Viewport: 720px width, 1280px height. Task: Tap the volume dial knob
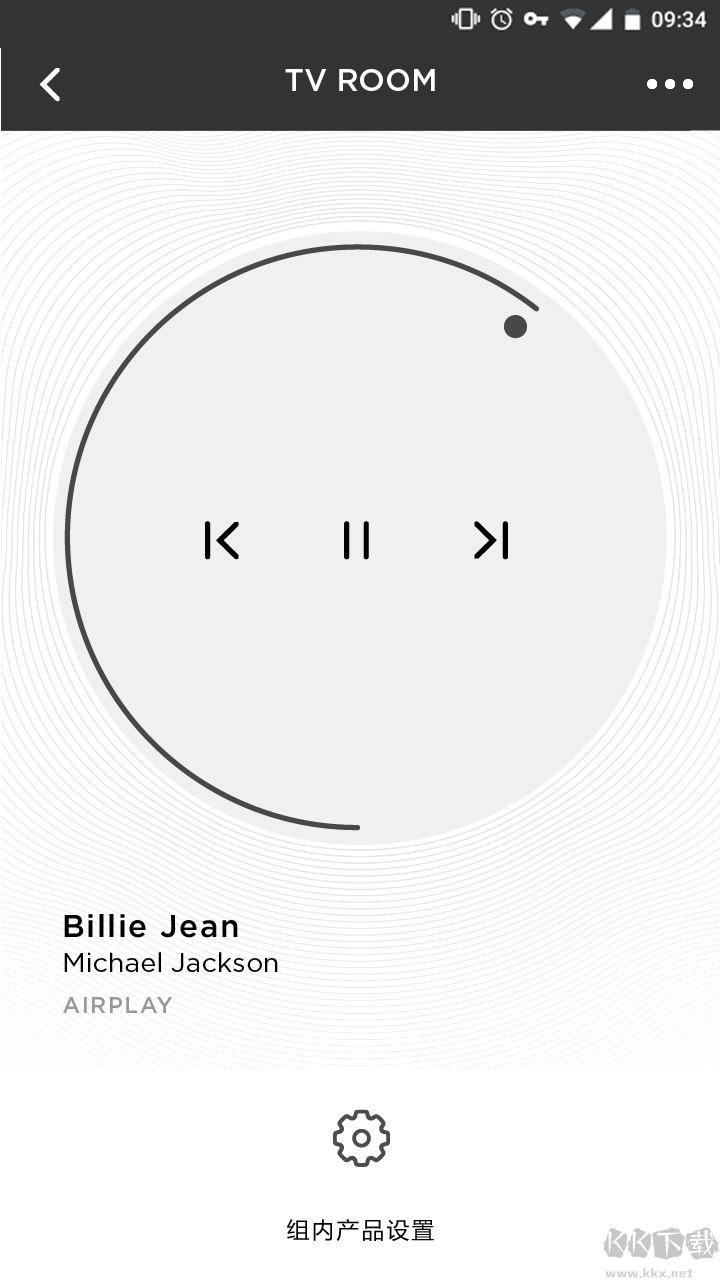[x=515, y=326]
